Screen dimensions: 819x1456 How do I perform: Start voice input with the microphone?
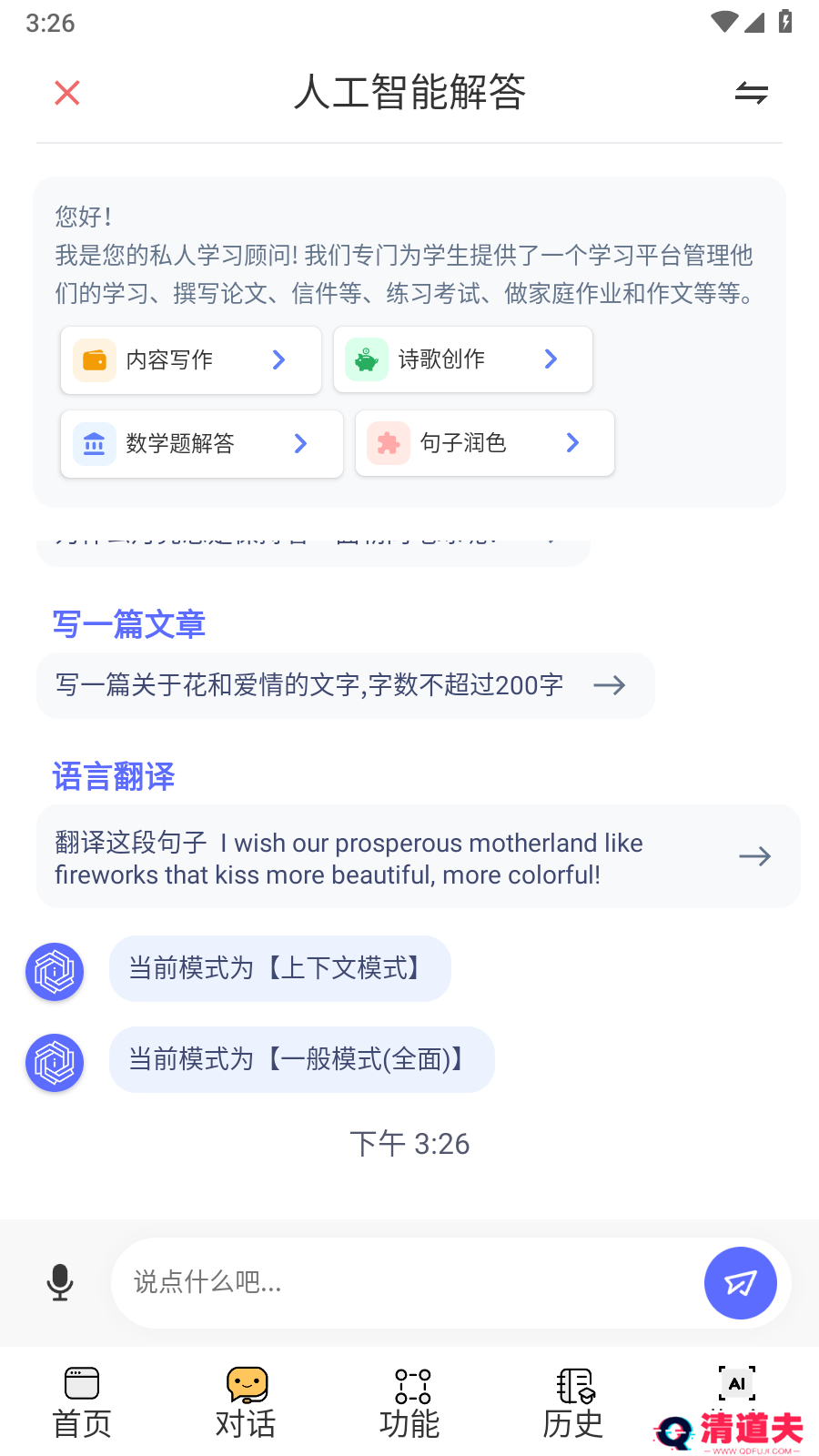coord(60,1282)
